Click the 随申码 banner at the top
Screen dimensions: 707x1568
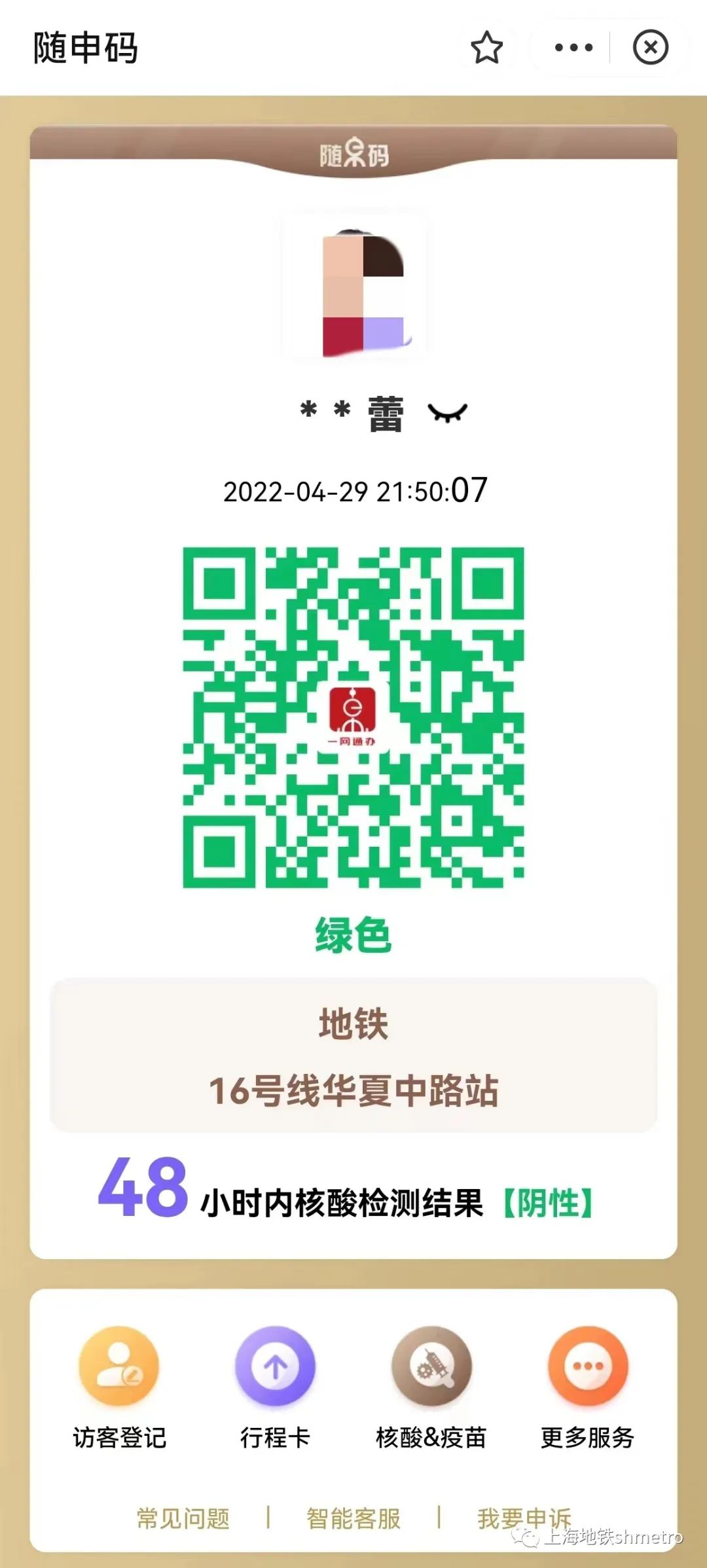pyautogui.click(x=353, y=152)
